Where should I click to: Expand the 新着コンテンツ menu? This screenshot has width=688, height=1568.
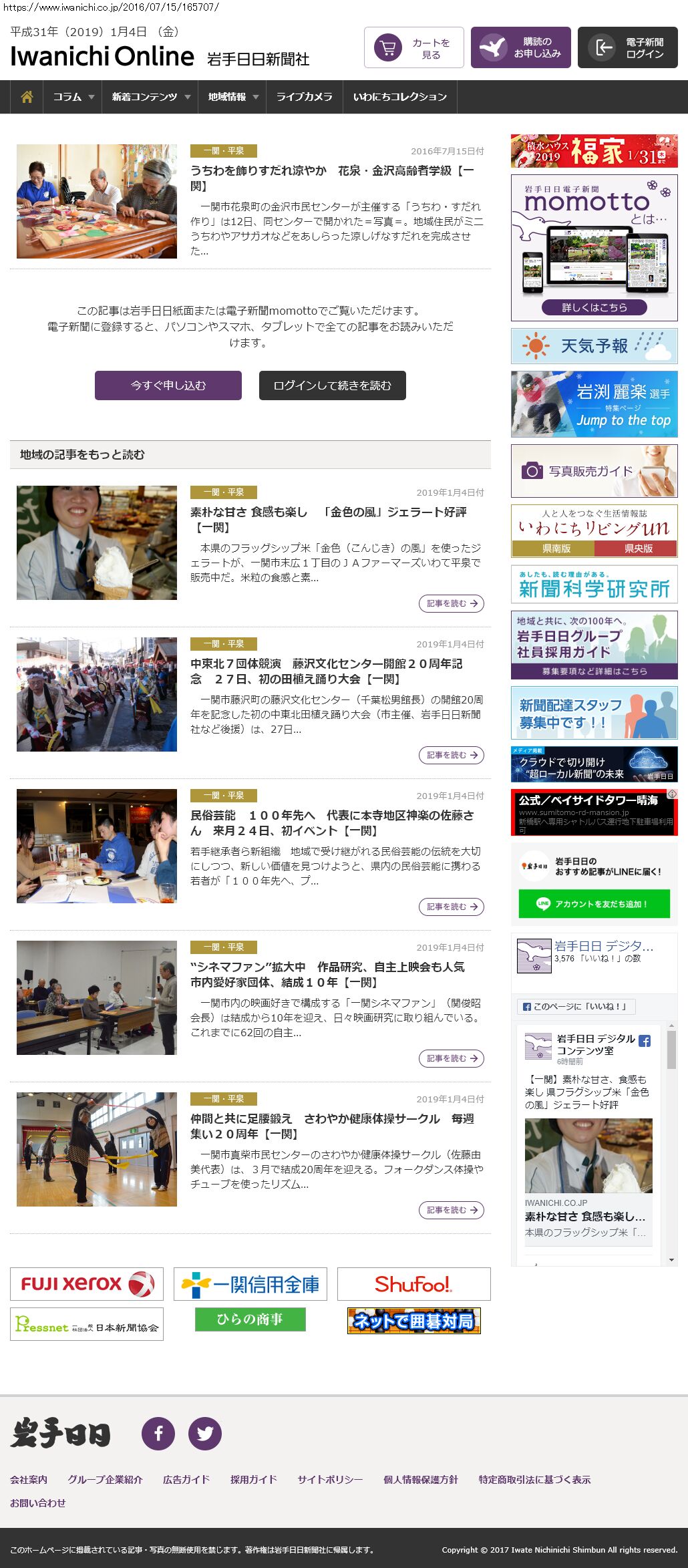[150, 97]
